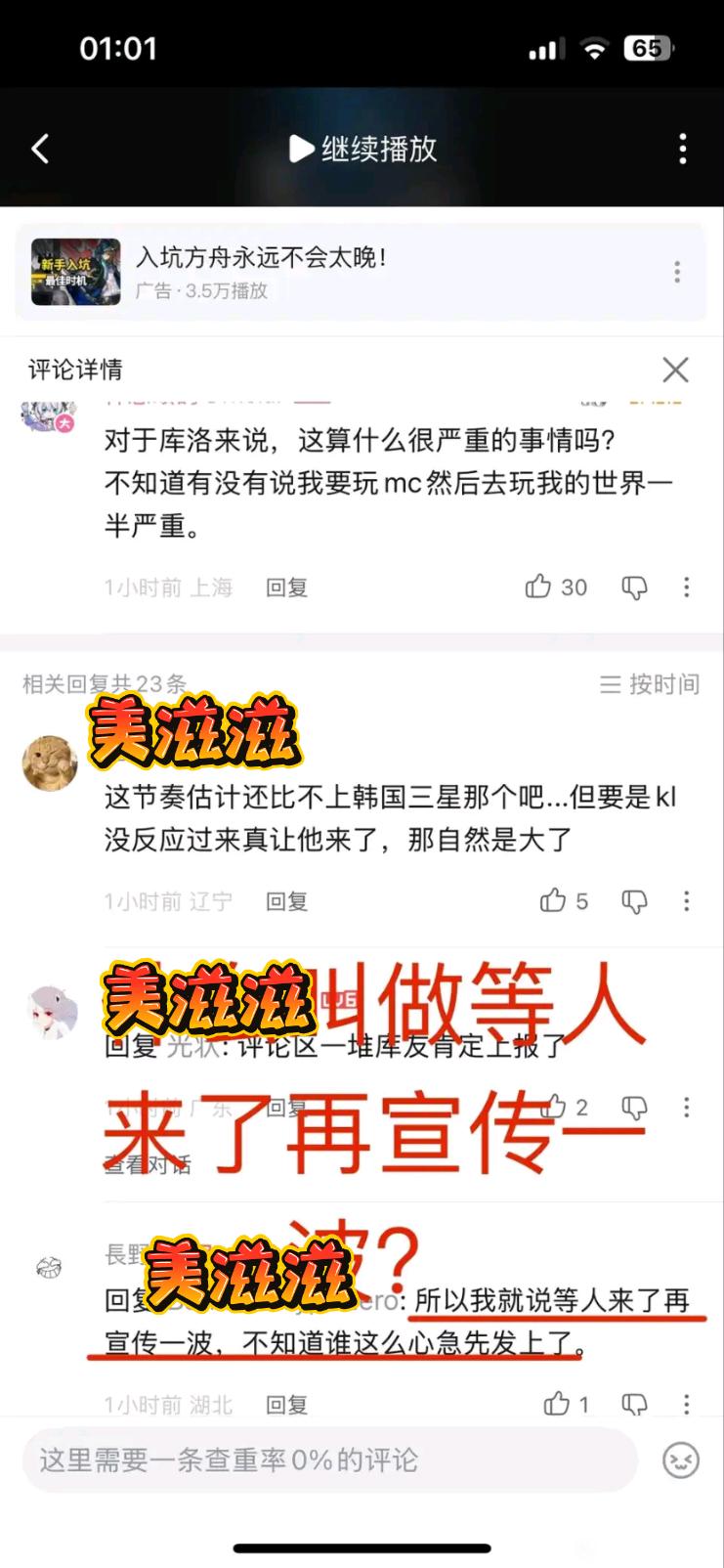Change reply sorting via 按时间
This screenshot has height=1568, width=724.
point(650,684)
